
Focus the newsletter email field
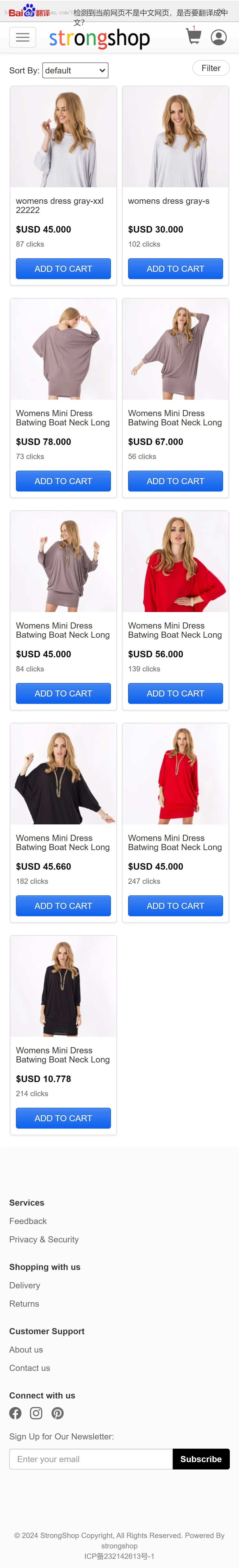point(91,1458)
